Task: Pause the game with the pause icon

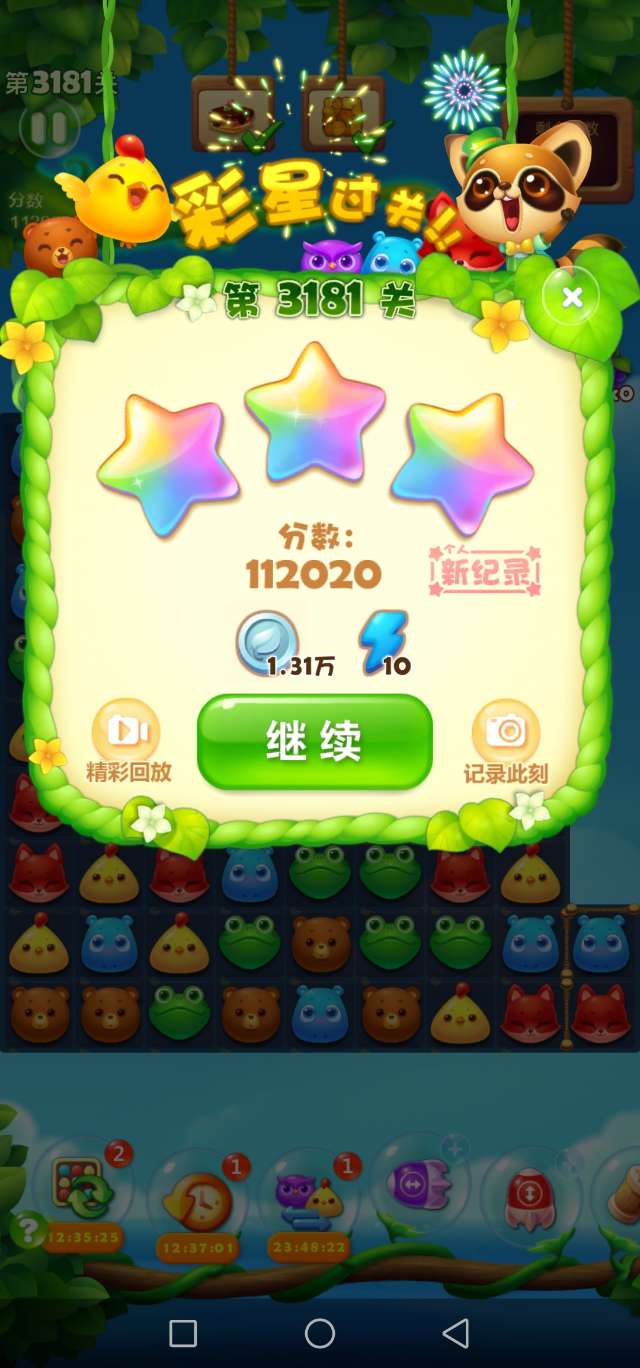Action: point(49,127)
